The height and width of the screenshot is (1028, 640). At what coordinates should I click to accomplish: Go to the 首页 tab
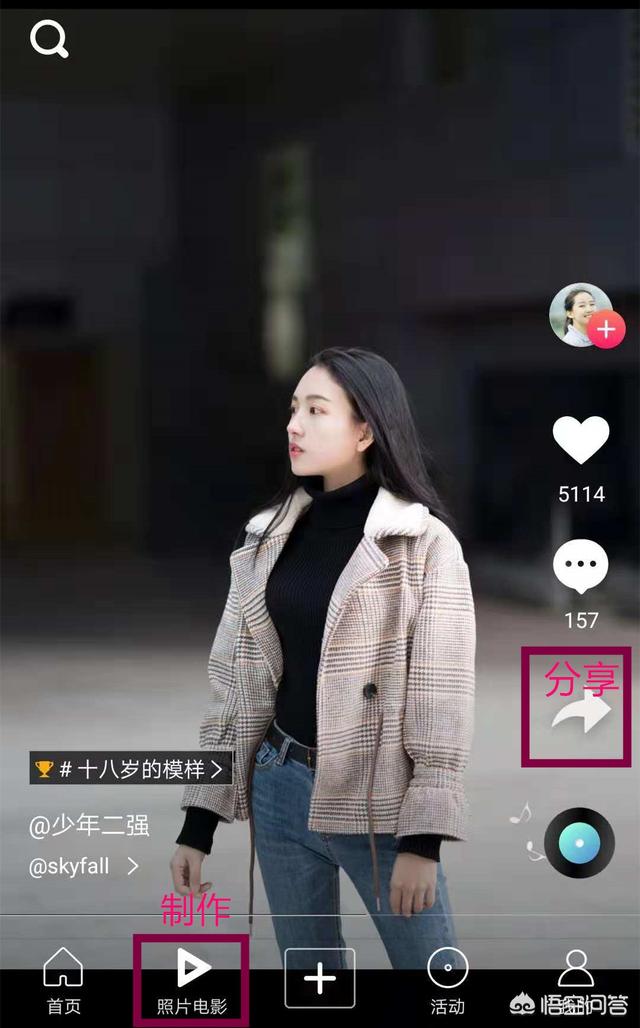(x=63, y=981)
